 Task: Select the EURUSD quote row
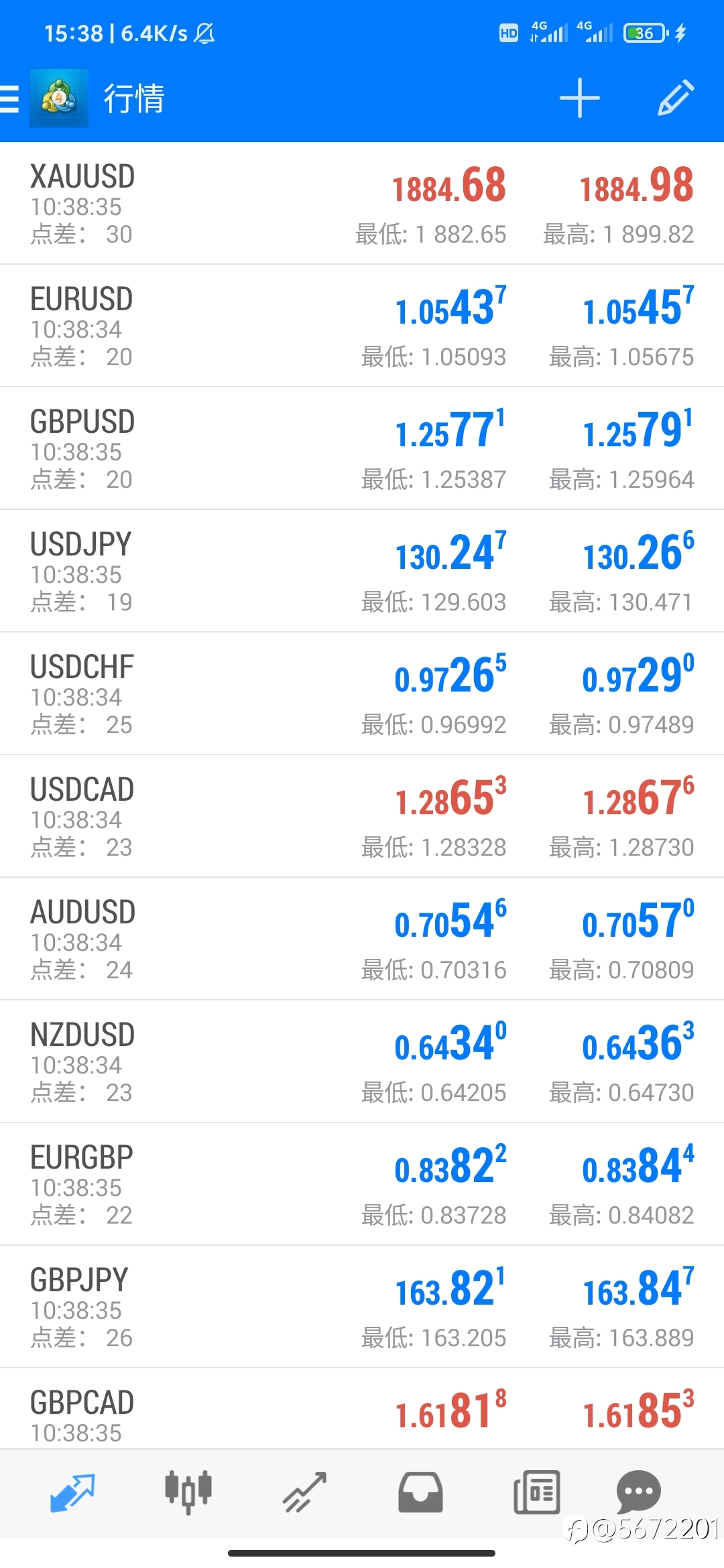362,326
